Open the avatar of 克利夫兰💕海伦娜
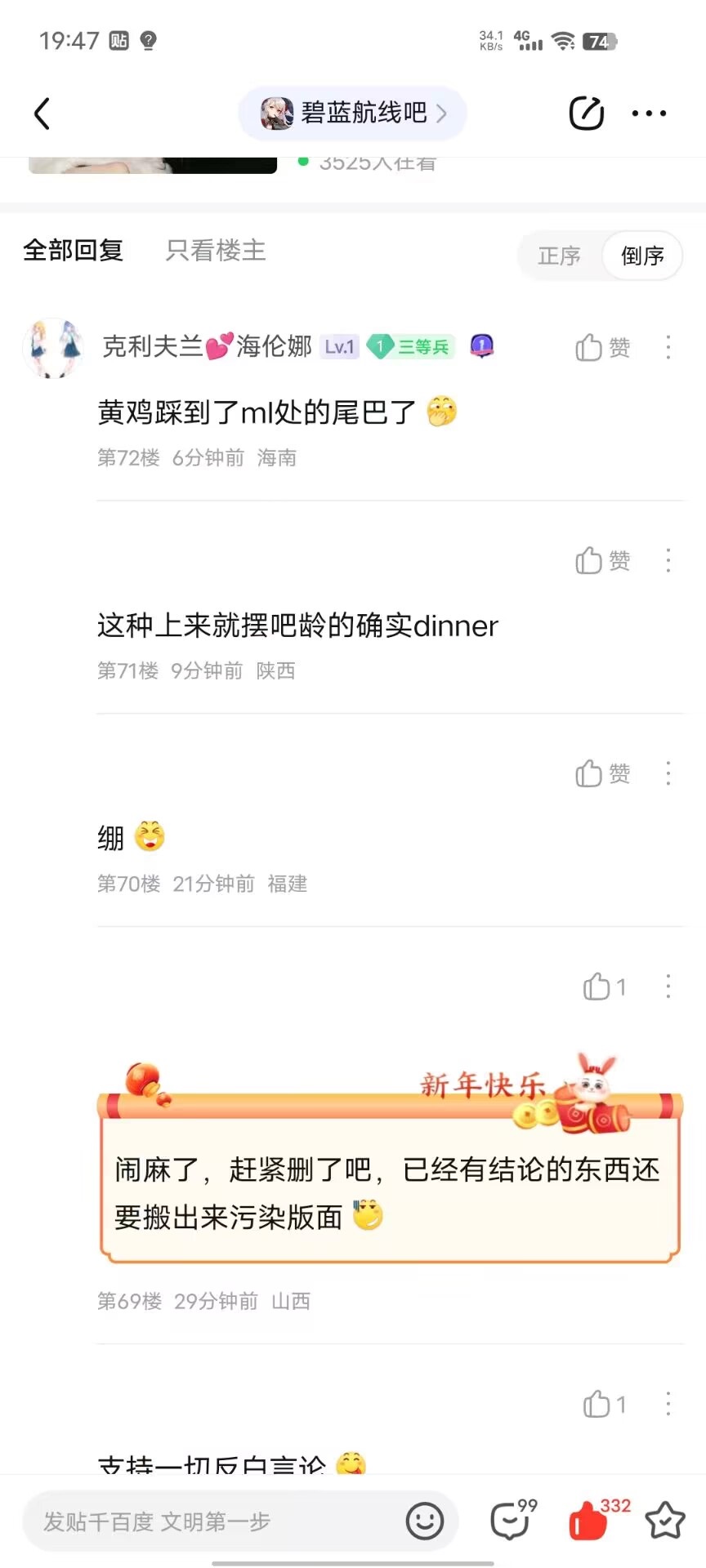The height and width of the screenshot is (1568, 706). pyautogui.click(x=53, y=348)
